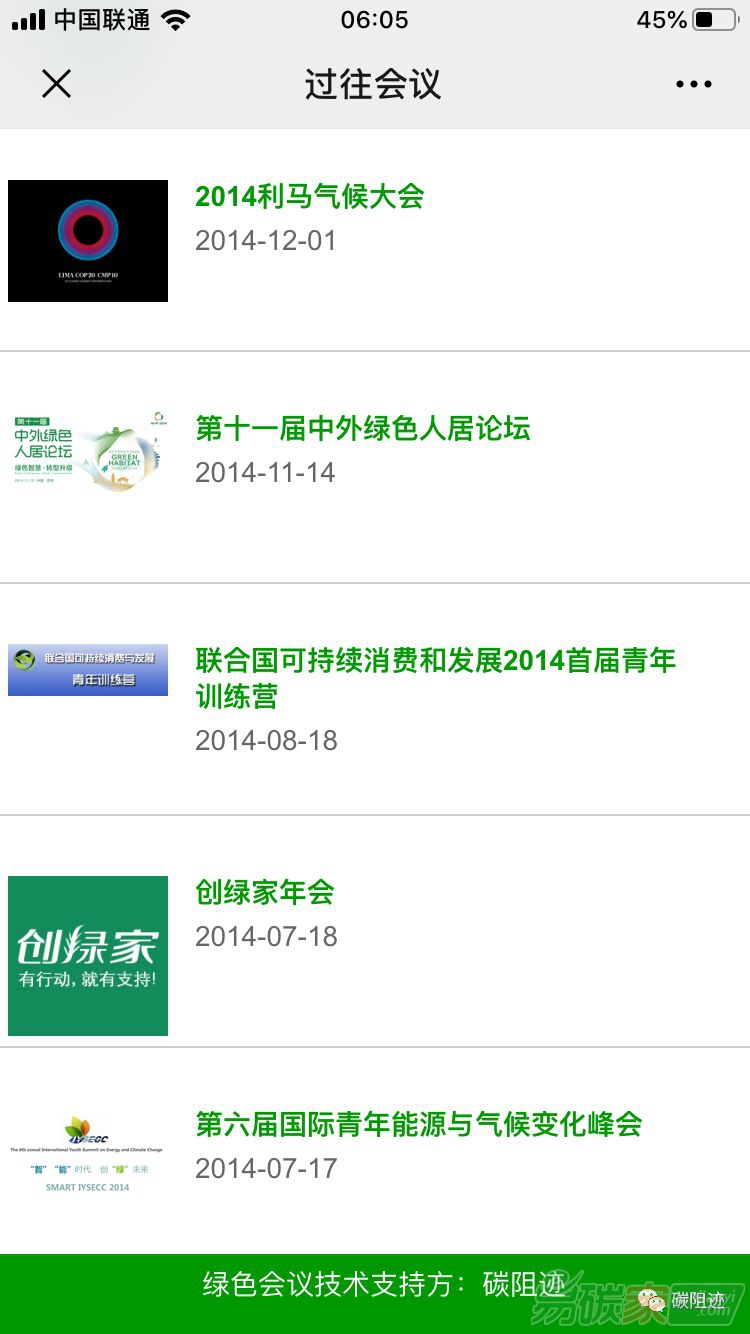Open 2014利马气候大会 conference
The height and width of the screenshot is (1334, 750).
tap(309, 196)
